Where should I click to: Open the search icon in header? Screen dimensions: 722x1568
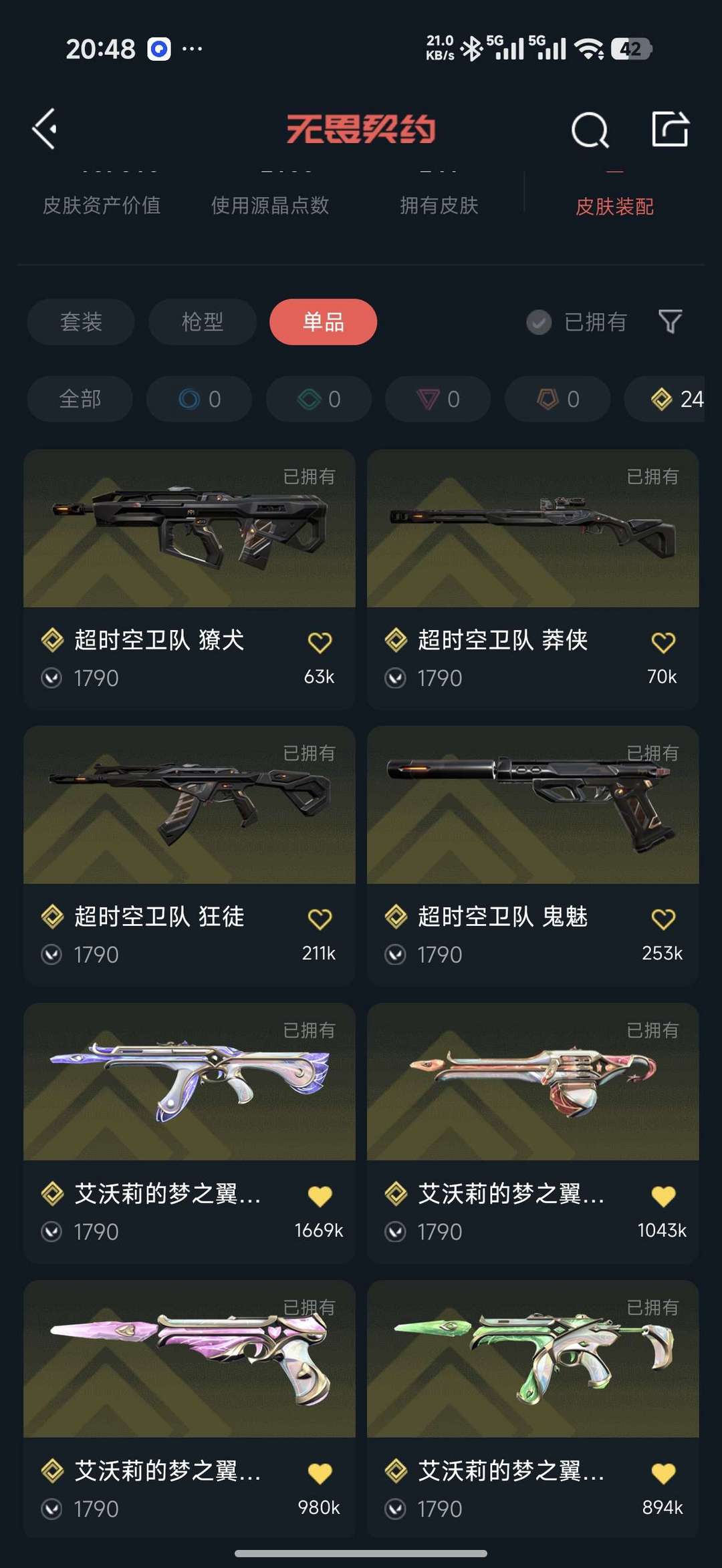click(x=590, y=130)
